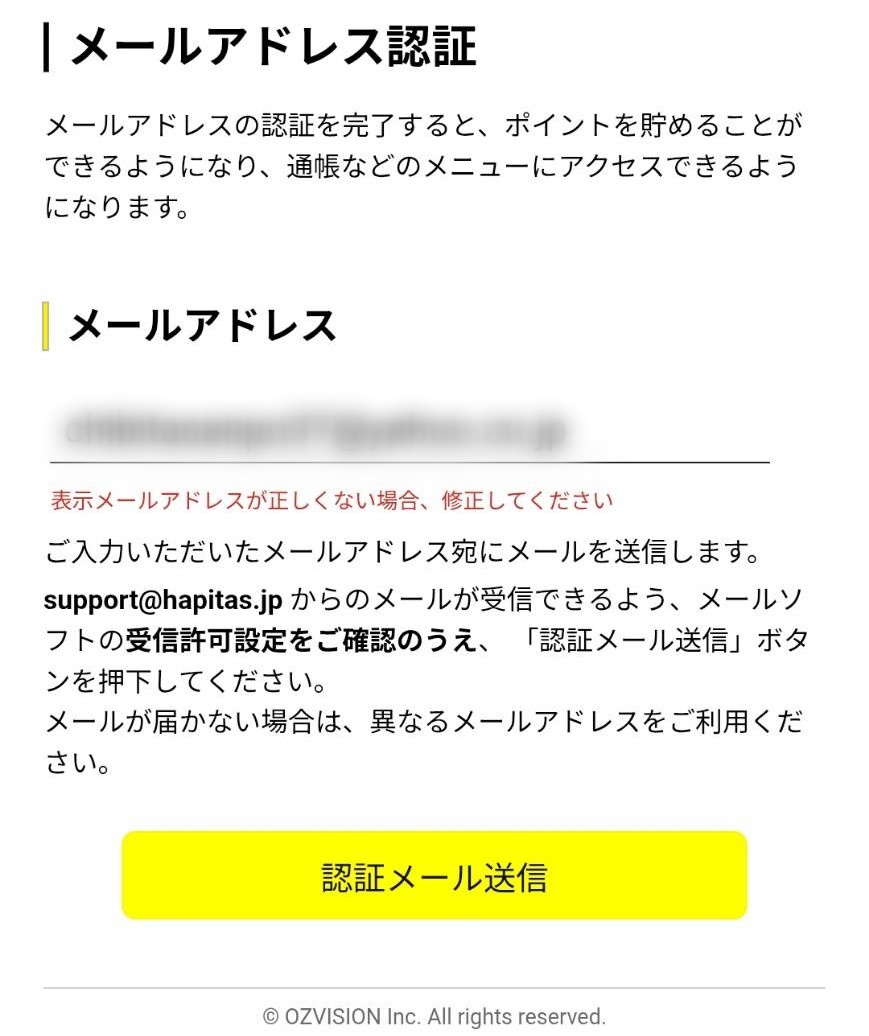Click the center of the send verification button
869x1036 pixels.
click(434, 874)
